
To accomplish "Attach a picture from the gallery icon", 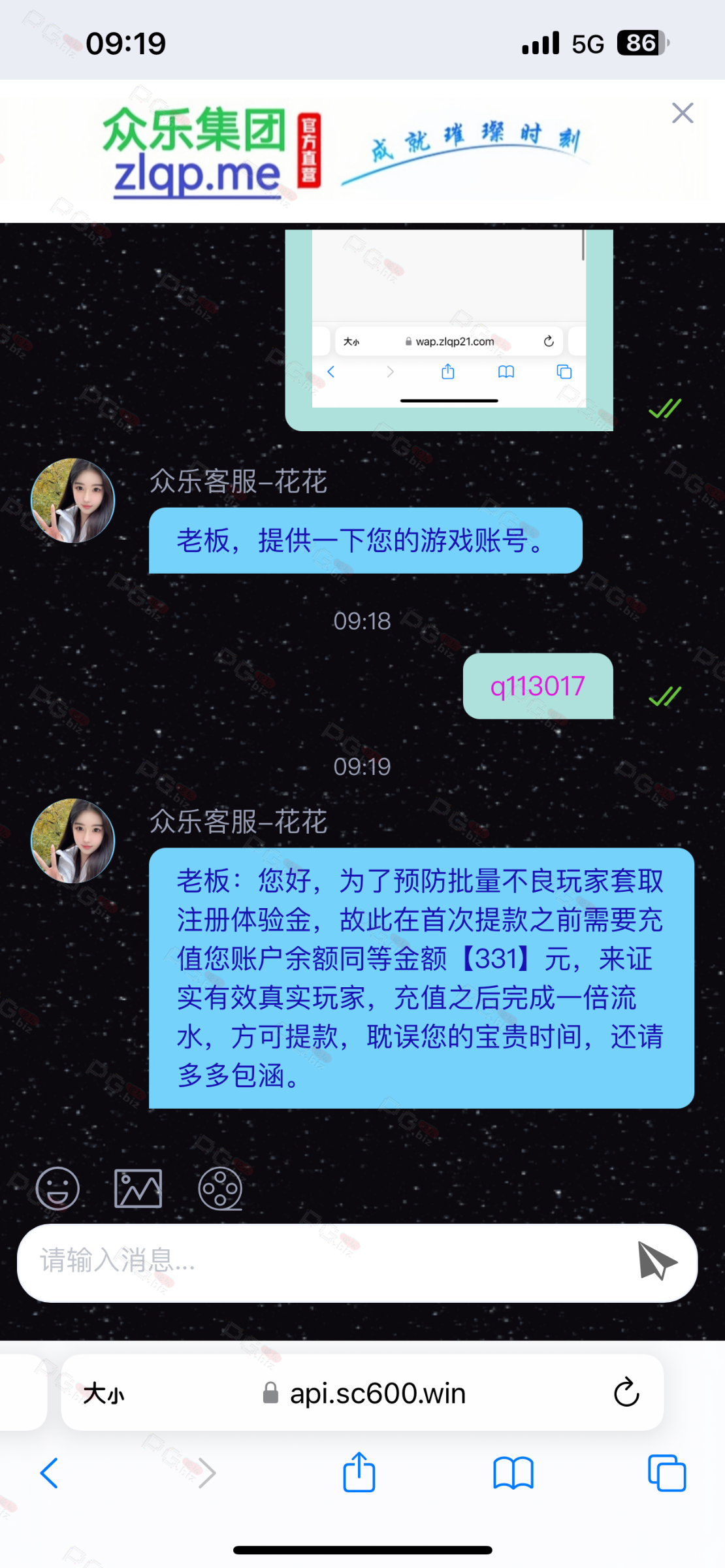I will click(x=138, y=1188).
